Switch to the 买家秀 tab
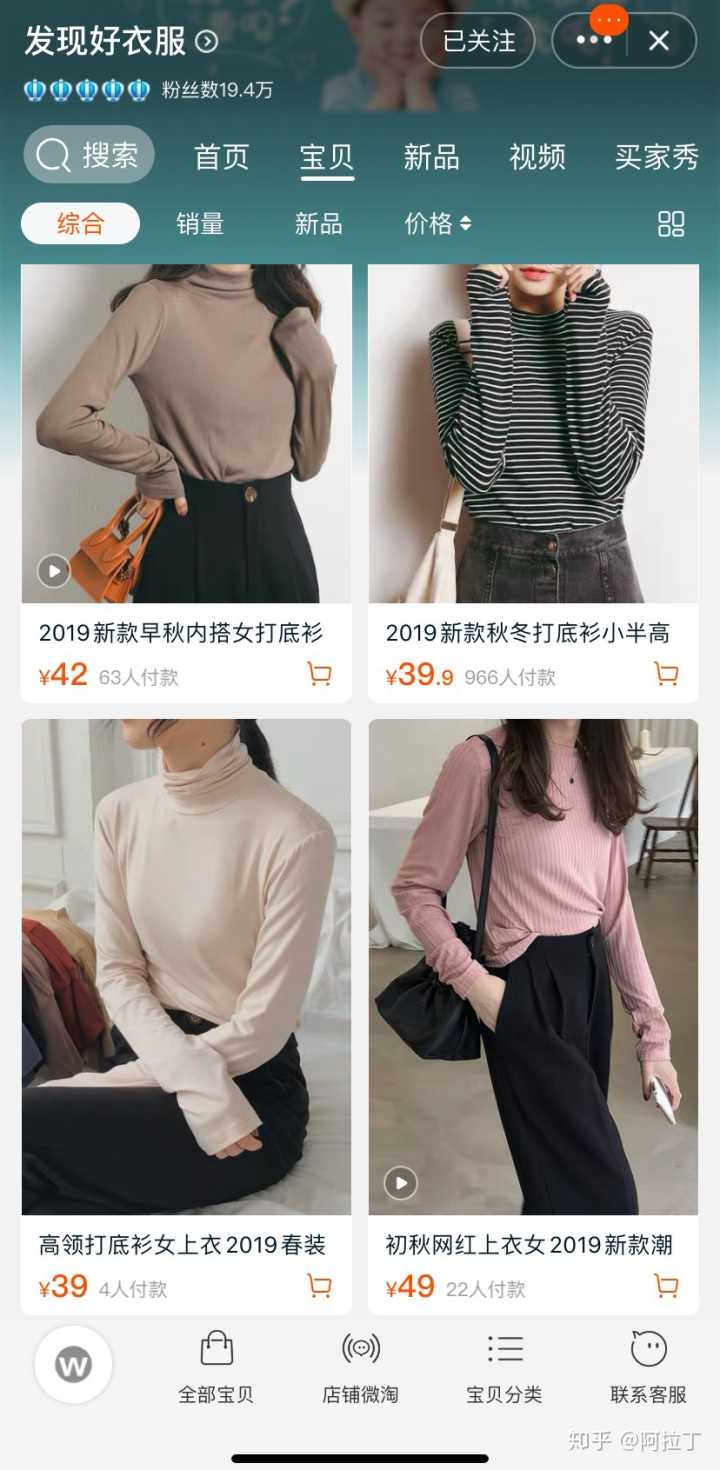Image resolution: width=720 pixels, height=1470 pixels. coord(656,157)
